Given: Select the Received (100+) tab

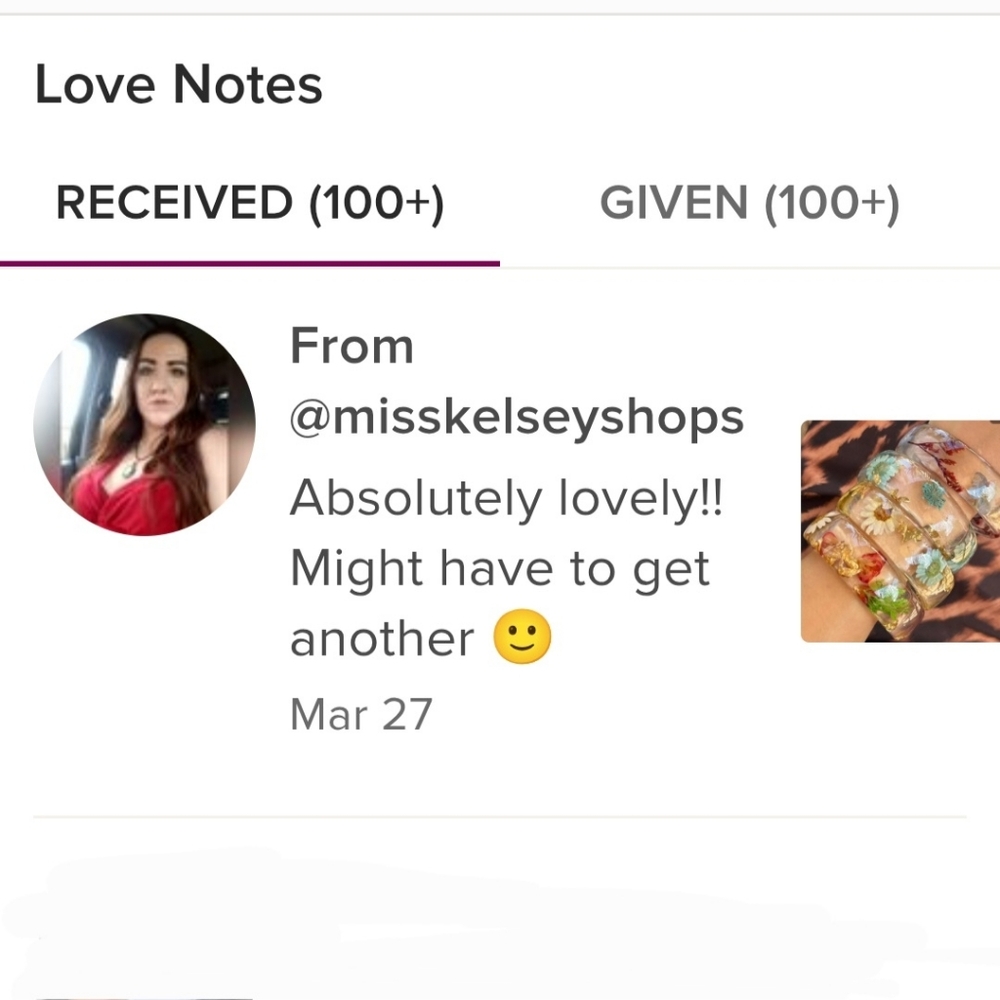Looking at the screenshot, I should pyautogui.click(x=249, y=204).
